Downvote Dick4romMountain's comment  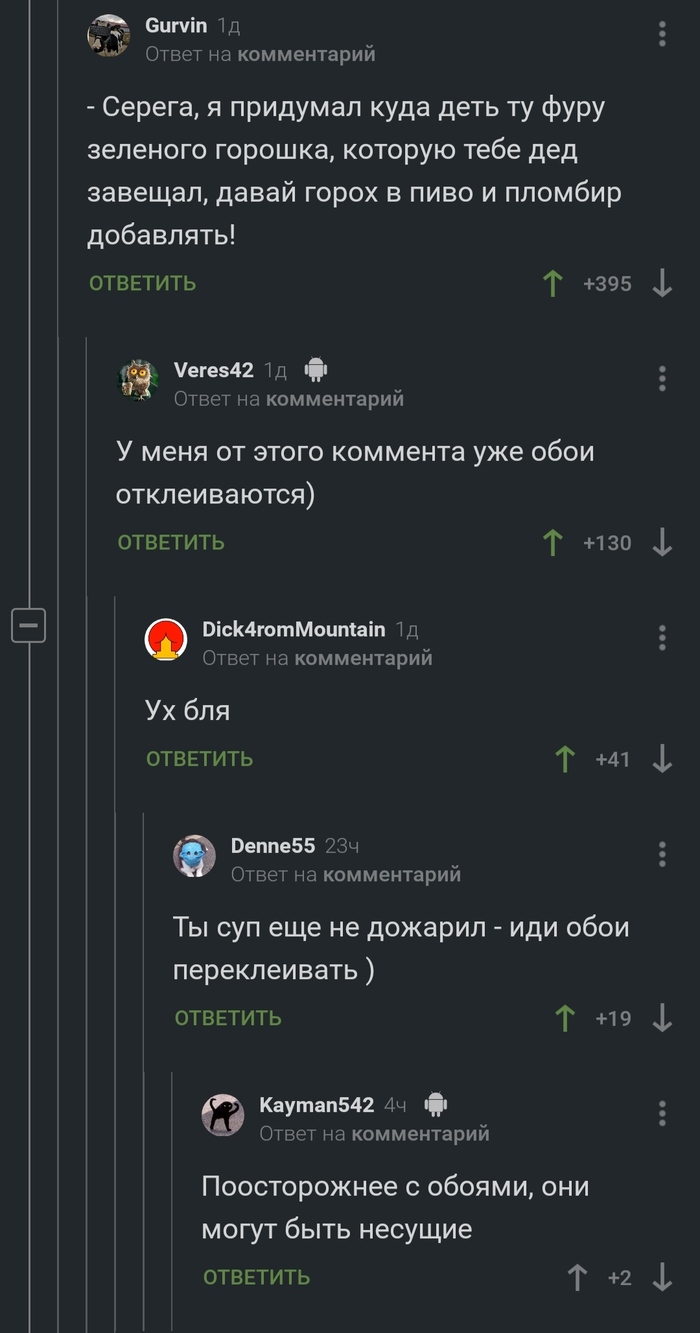point(662,759)
